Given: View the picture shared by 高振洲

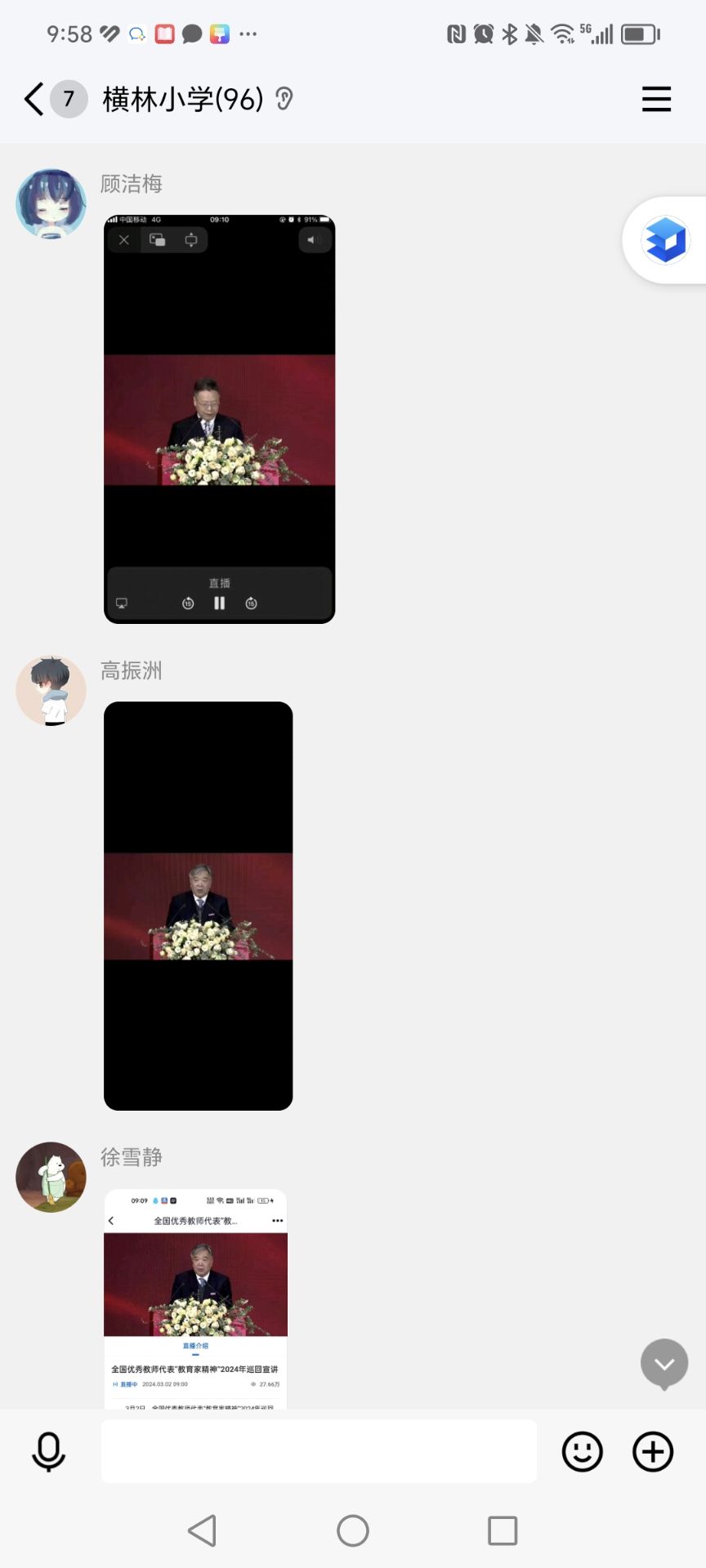Looking at the screenshot, I should click(198, 906).
